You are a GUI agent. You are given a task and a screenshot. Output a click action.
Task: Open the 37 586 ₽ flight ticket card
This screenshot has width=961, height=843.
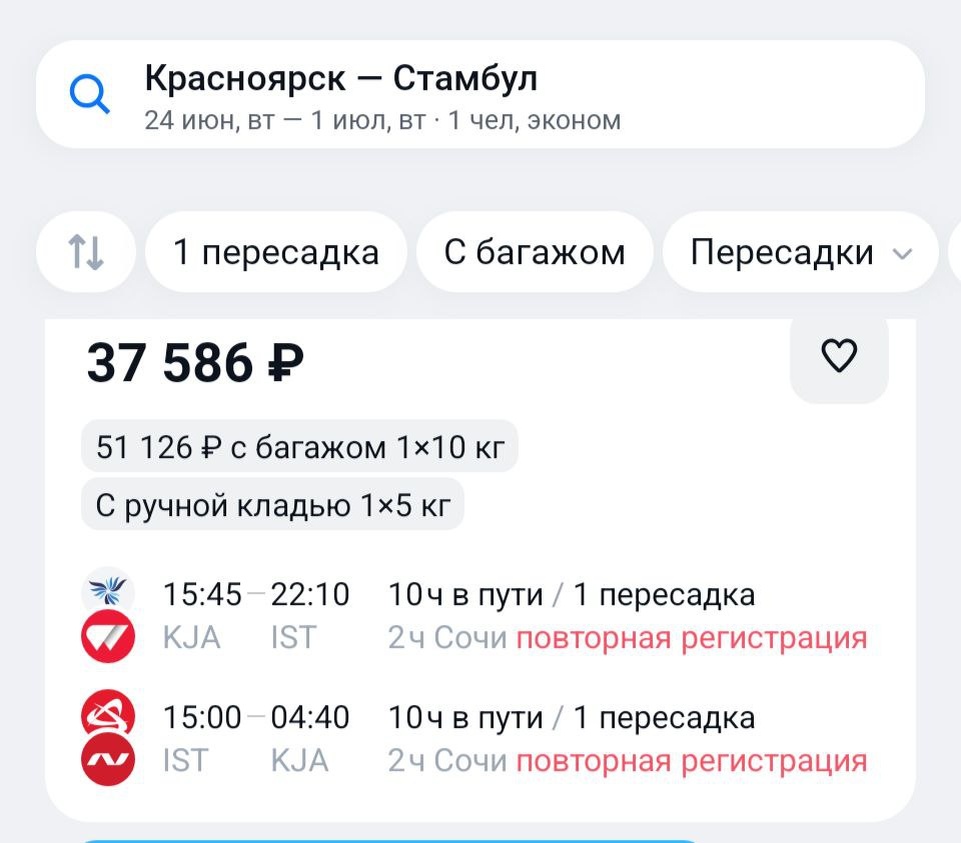tap(480, 570)
